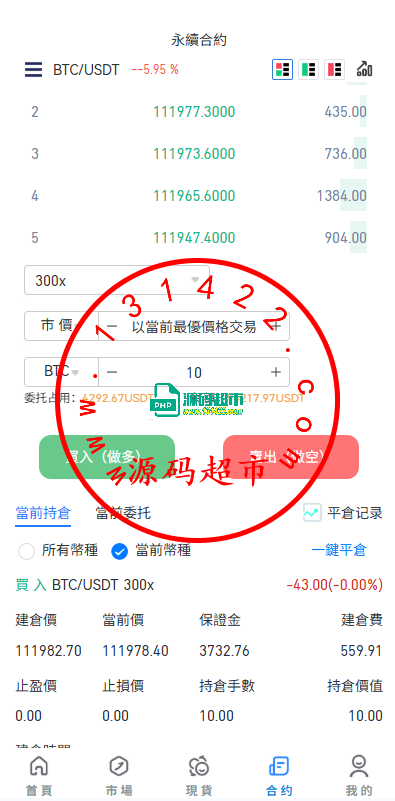
Task: Increase the quantity with the plus button
Action: coord(276,372)
